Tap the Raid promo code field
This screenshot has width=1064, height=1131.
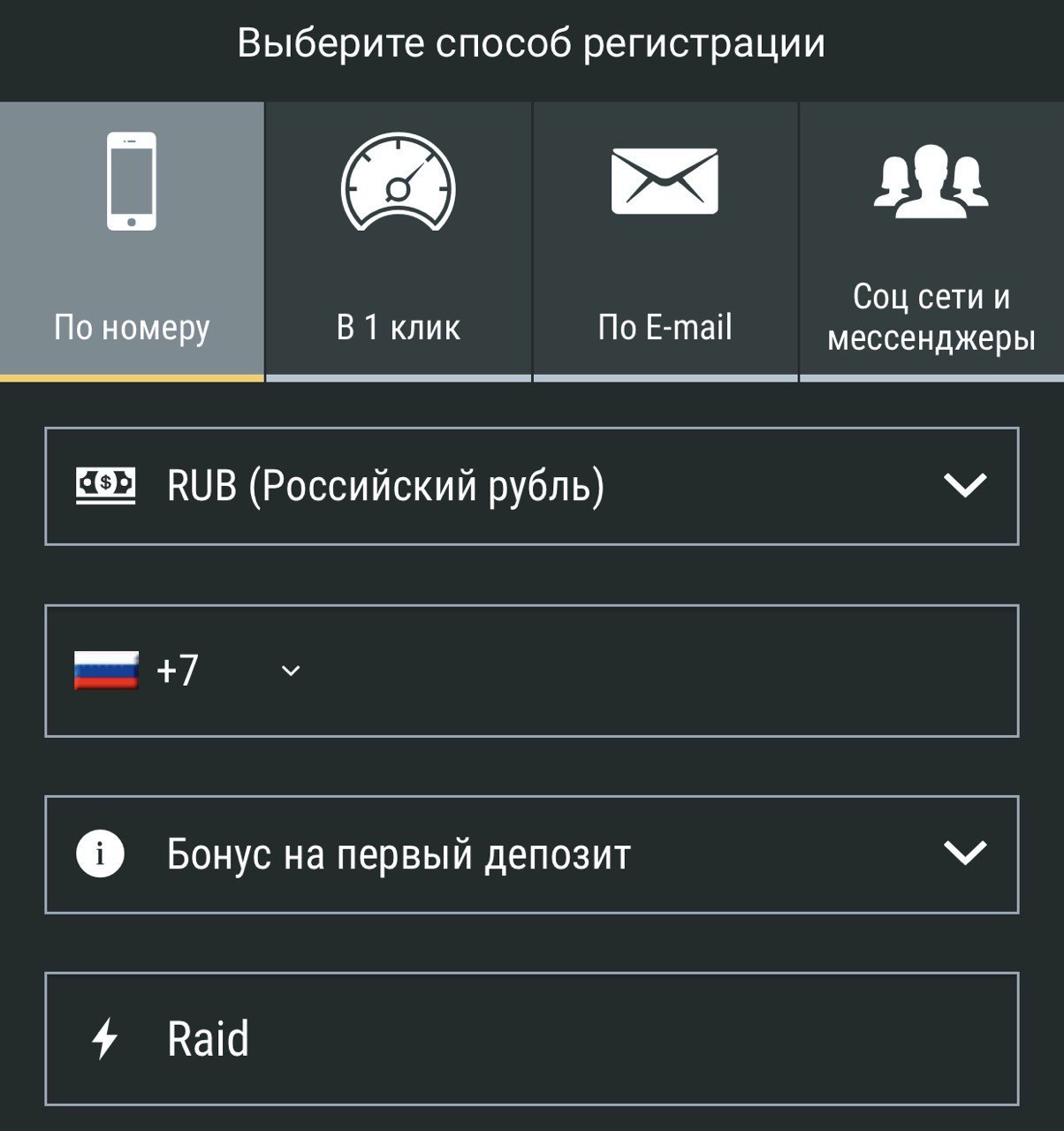coord(531,1038)
